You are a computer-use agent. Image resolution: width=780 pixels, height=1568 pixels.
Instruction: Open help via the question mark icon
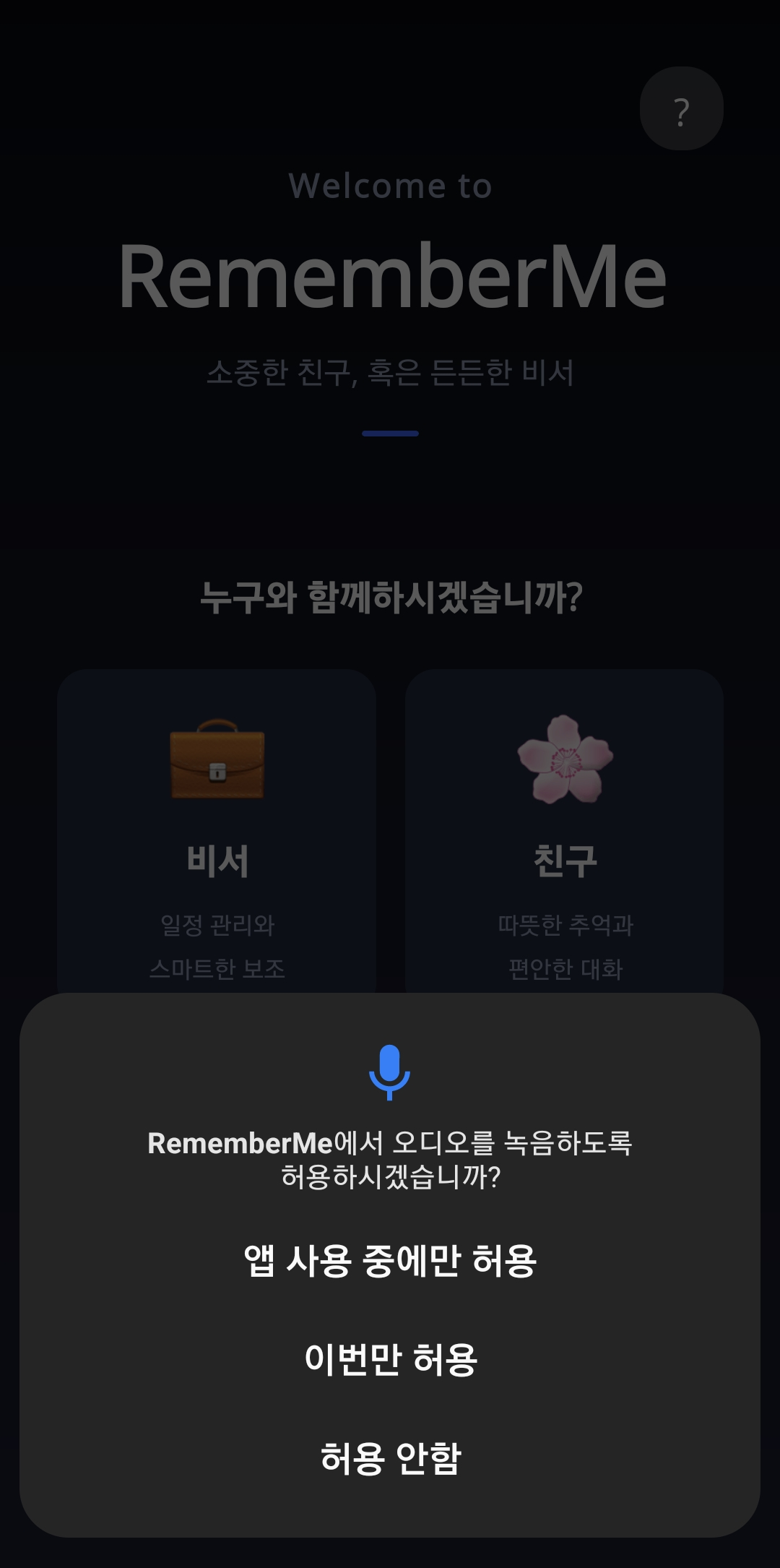pyautogui.click(x=680, y=107)
